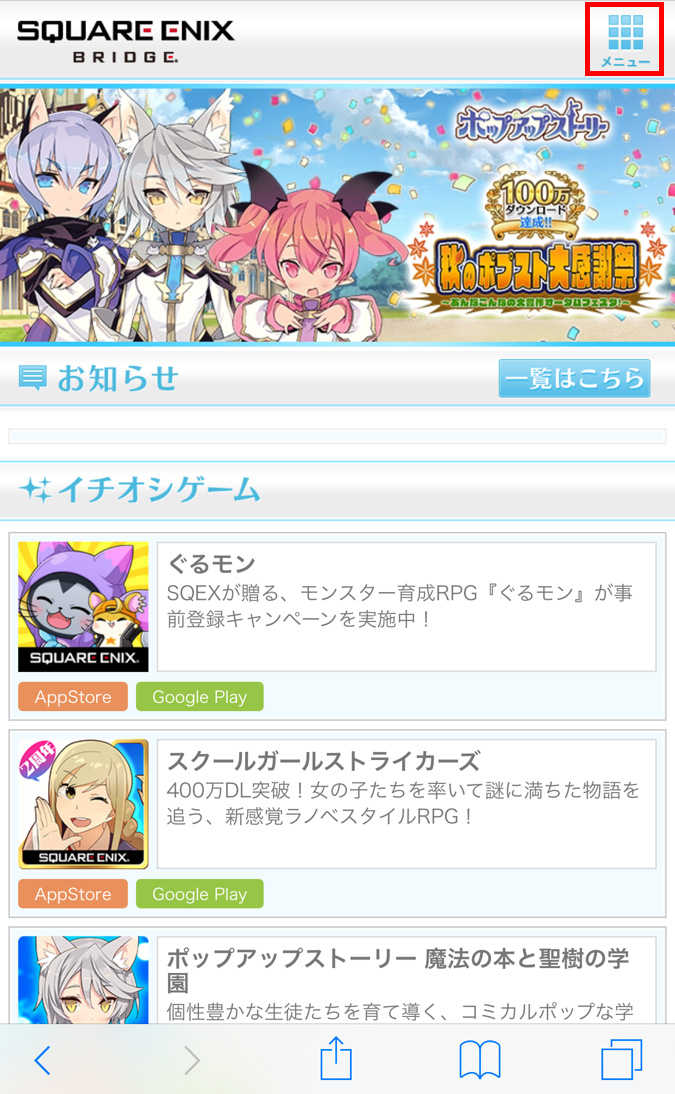Open browser bookmarks
675x1094 pixels.
tap(480, 1060)
